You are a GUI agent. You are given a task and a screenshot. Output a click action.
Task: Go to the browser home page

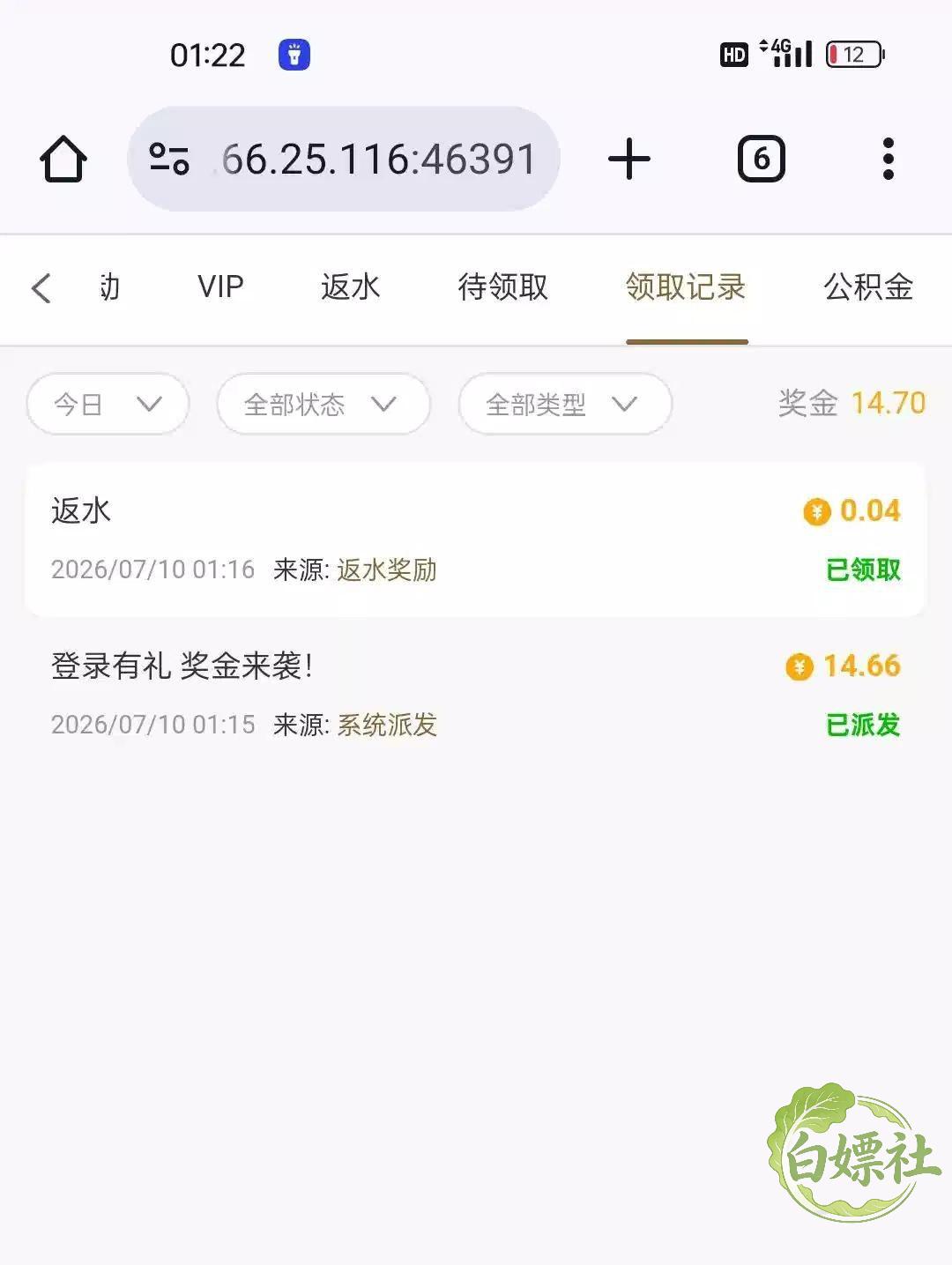coord(63,160)
